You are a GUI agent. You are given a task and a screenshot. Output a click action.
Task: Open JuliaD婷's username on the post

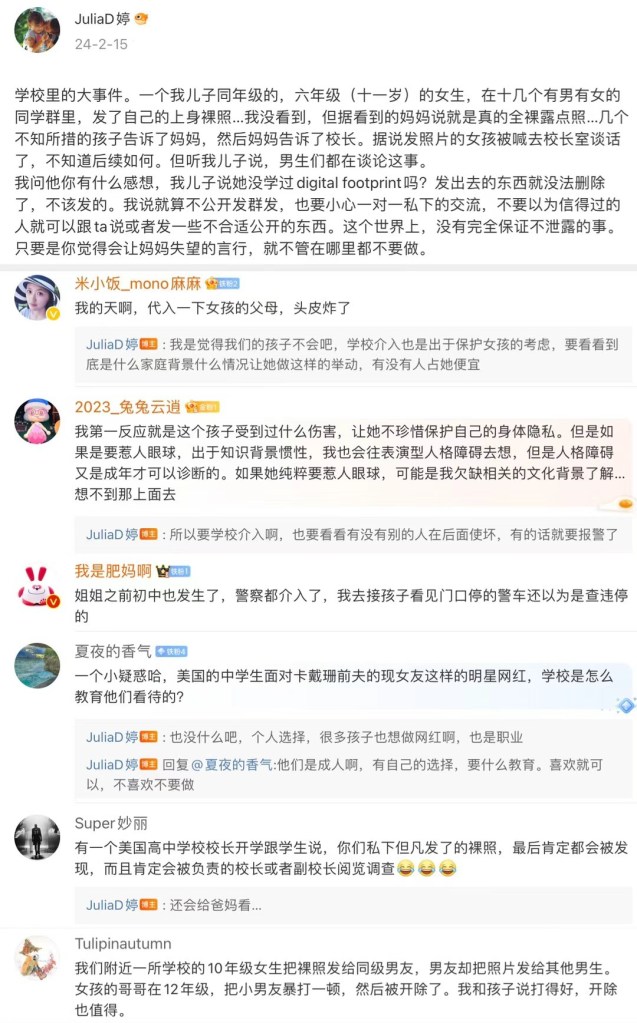click(102, 19)
